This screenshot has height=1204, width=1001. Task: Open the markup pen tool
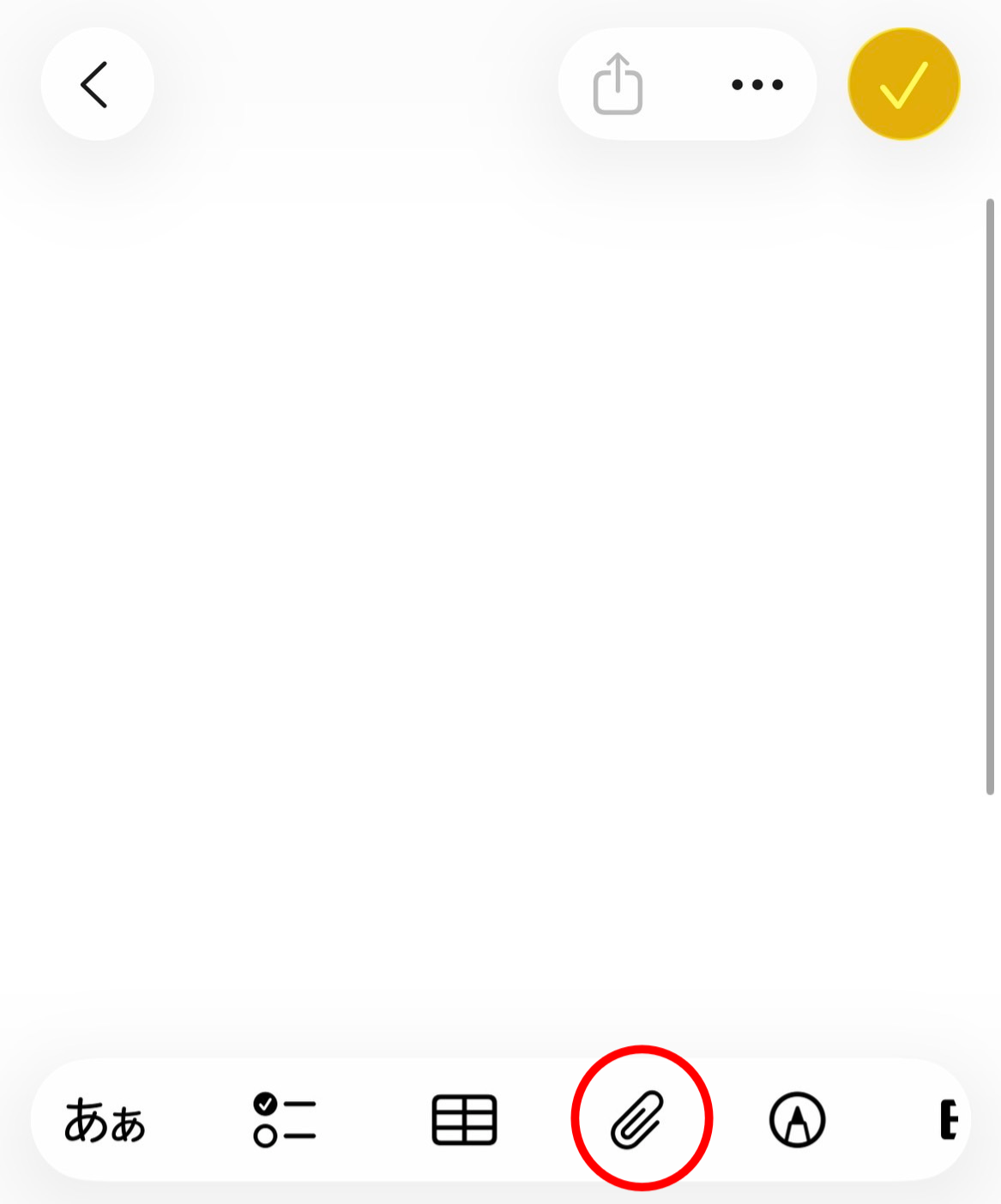(x=797, y=1120)
